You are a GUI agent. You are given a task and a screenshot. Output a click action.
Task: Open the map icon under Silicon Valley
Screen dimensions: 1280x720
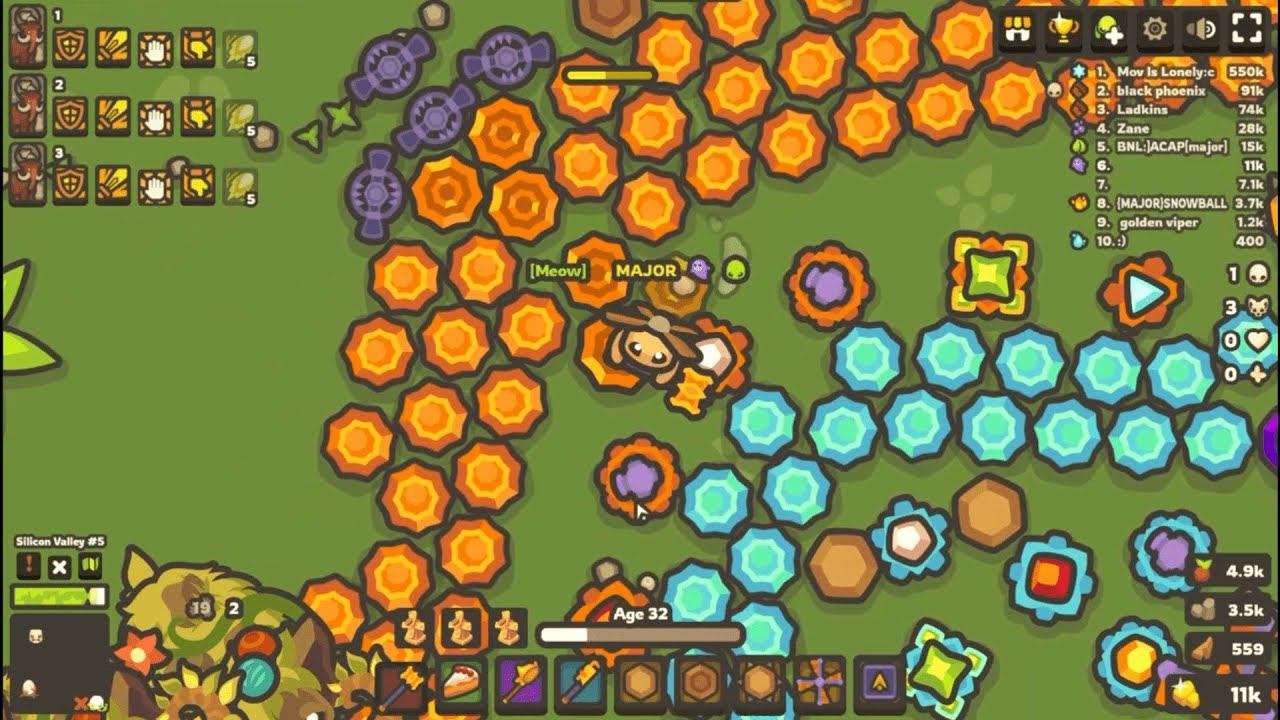[91, 567]
